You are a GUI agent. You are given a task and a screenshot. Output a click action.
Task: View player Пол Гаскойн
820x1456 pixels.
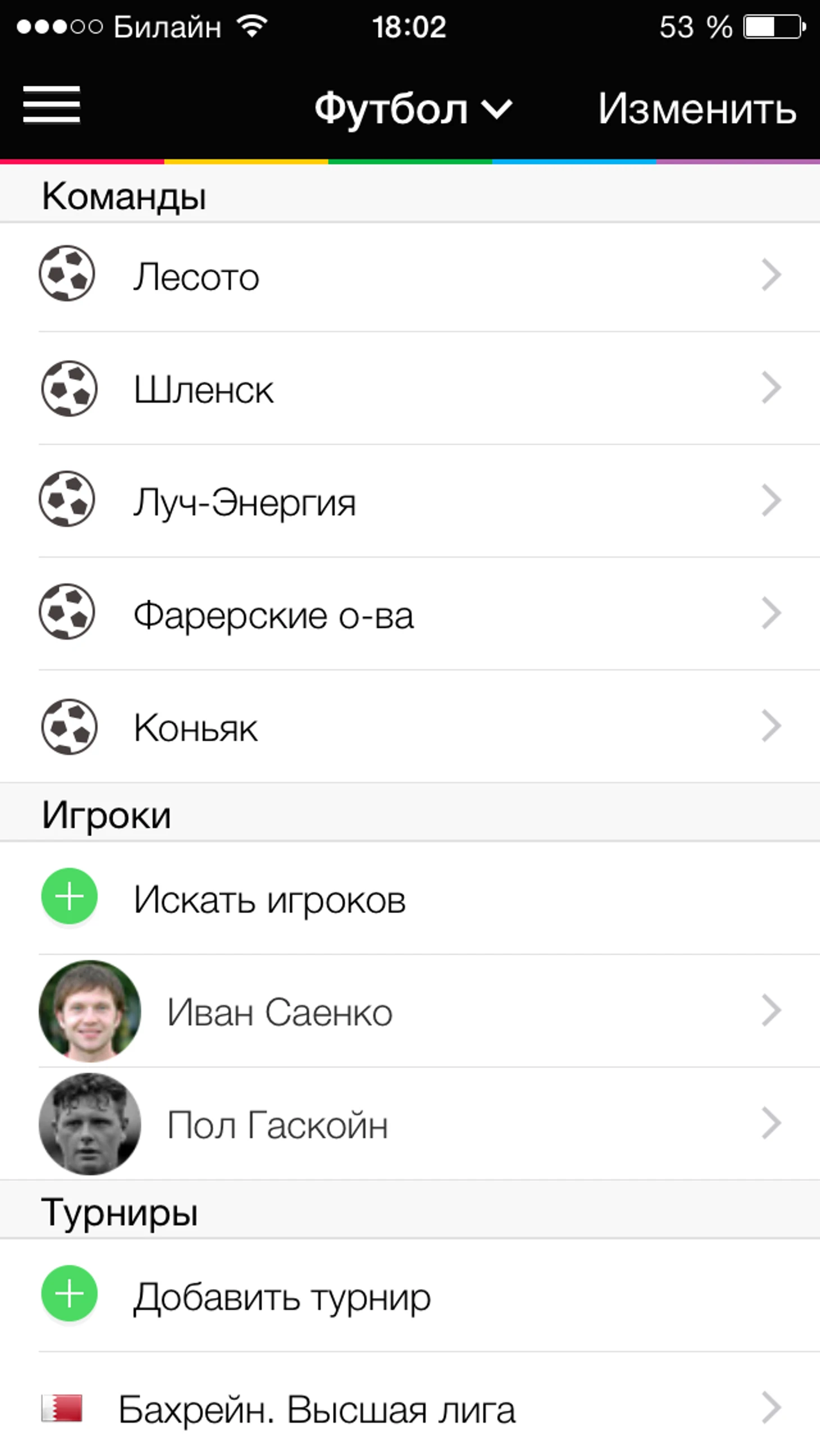[409, 1123]
